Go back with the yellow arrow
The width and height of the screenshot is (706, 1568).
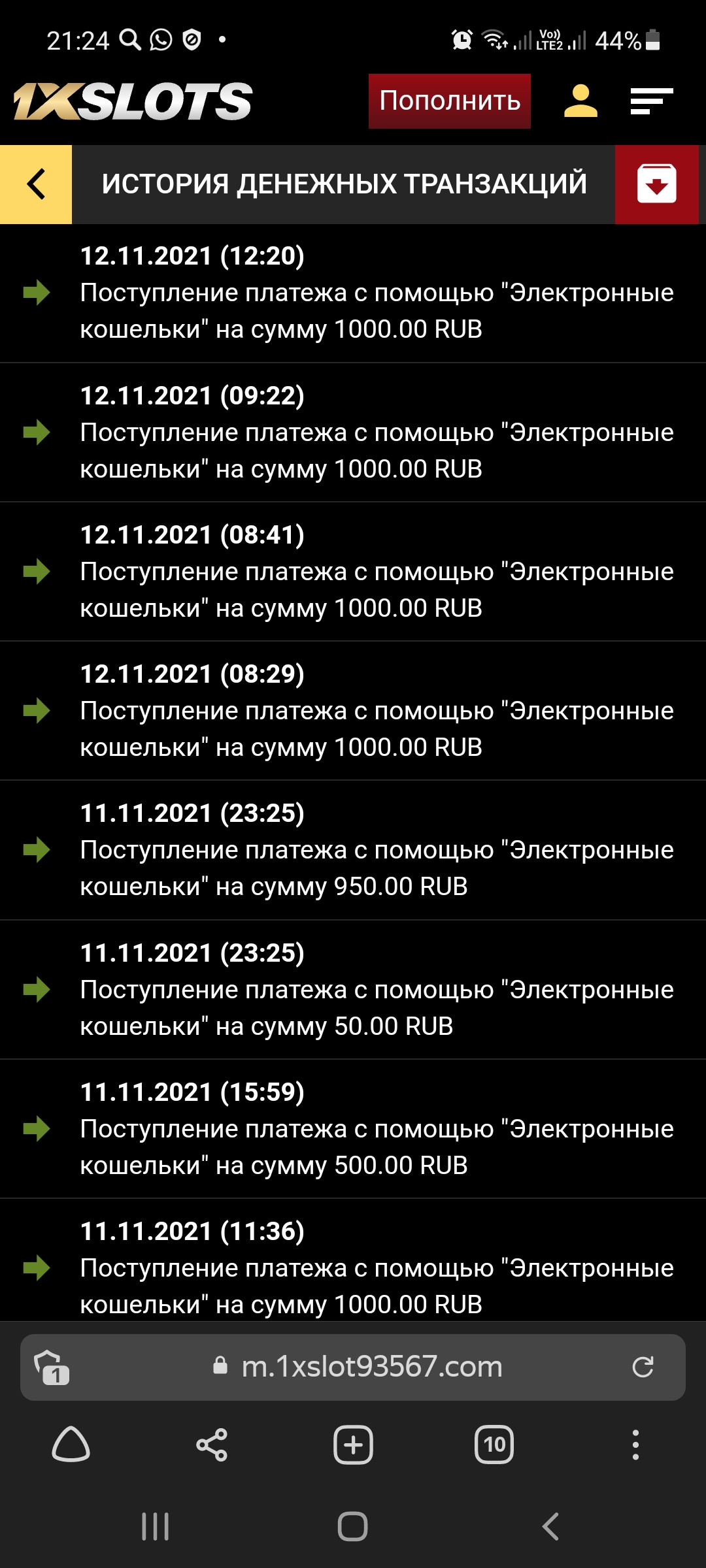(36, 184)
